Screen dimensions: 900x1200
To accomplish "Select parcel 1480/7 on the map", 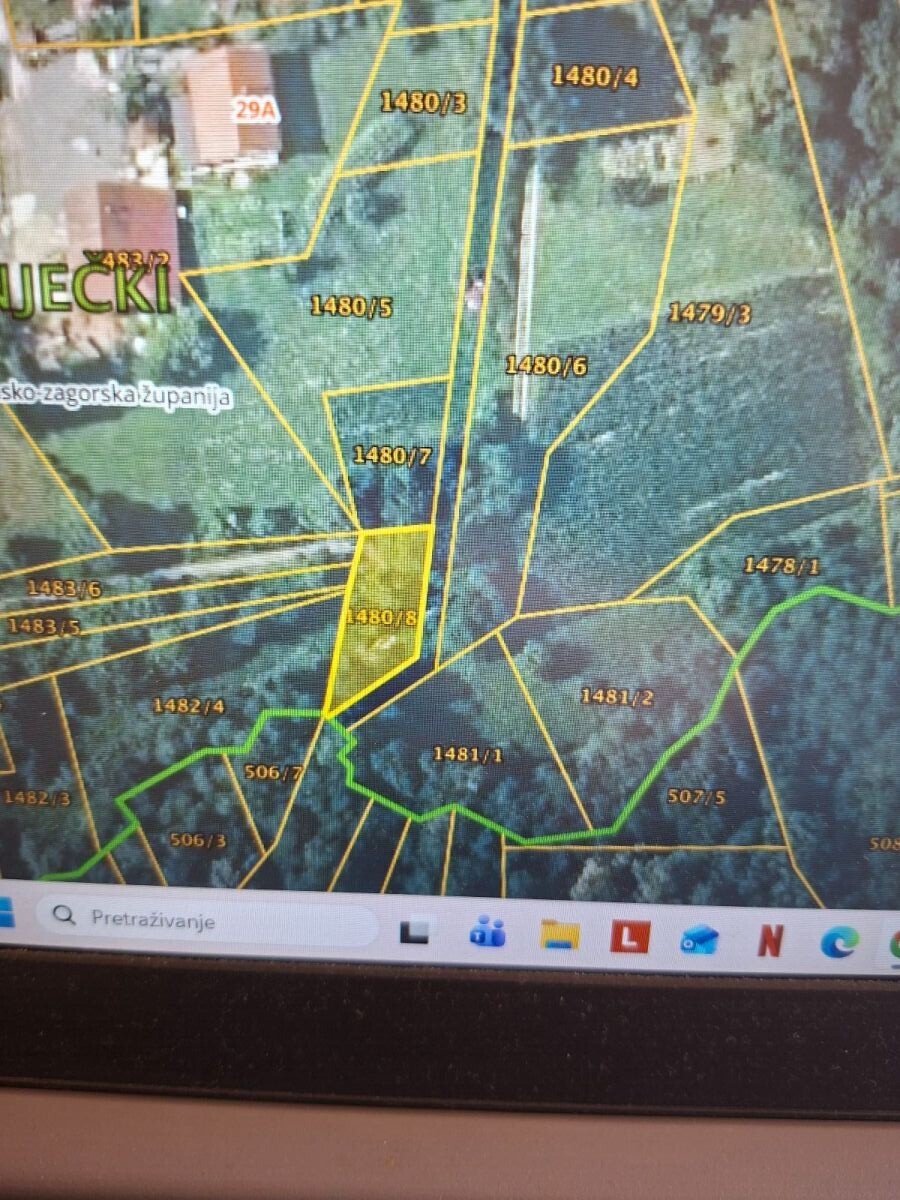I will pyautogui.click(x=392, y=456).
